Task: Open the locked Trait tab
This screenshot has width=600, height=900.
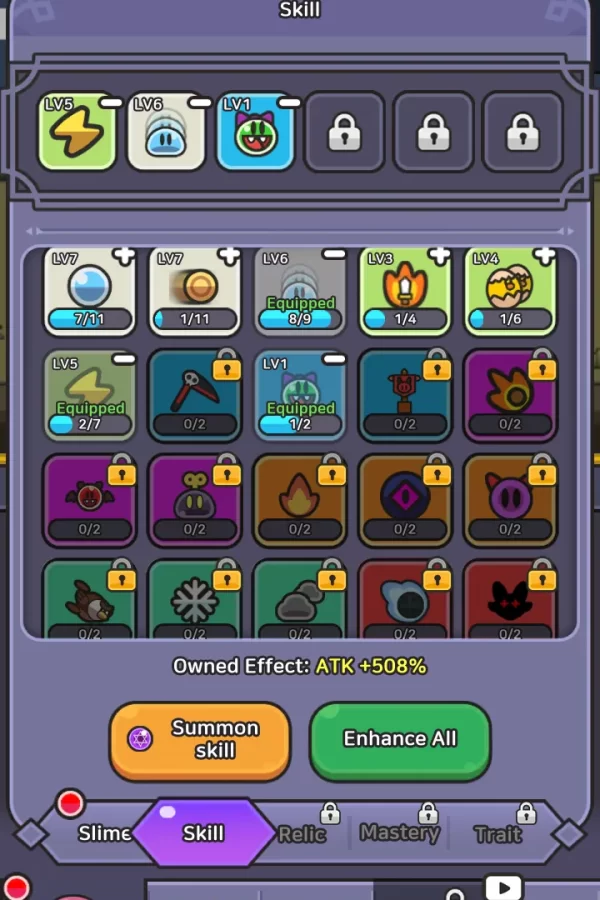Action: pyautogui.click(x=497, y=833)
